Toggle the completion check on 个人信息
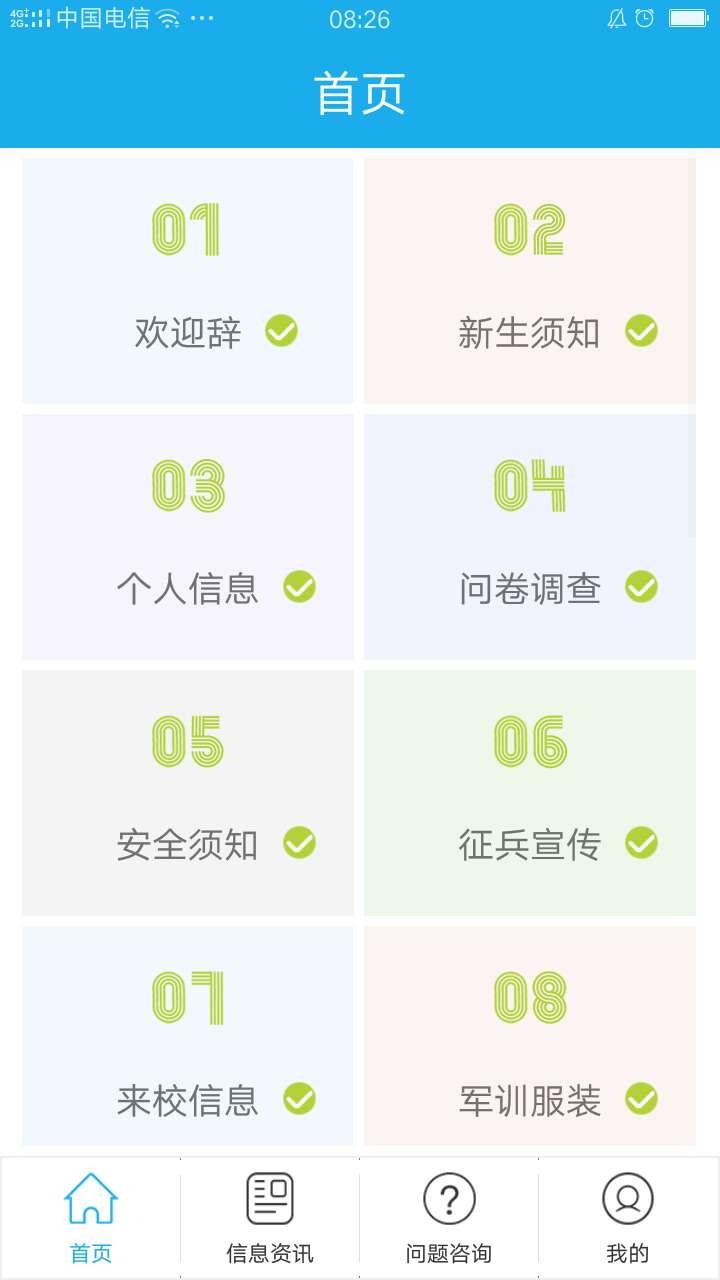 (x=297, y=586)
